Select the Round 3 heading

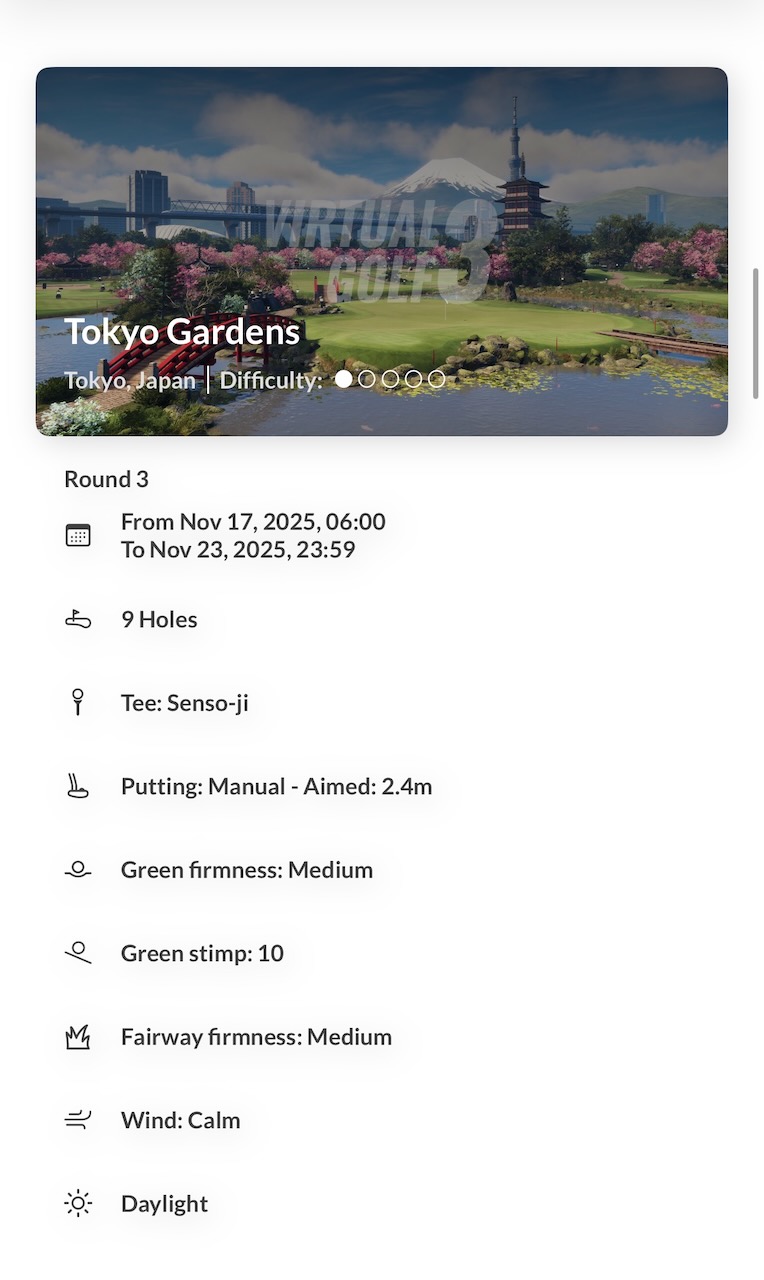pos(106,479)
